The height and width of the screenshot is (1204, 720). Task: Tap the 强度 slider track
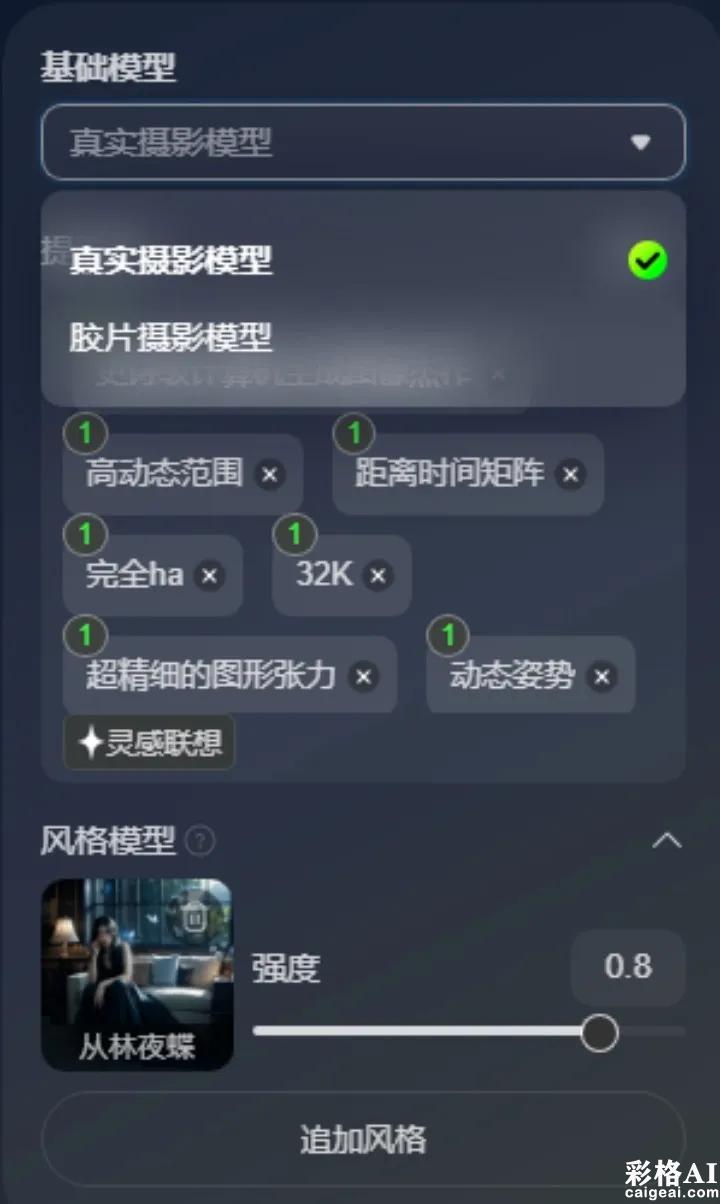[420, 1031]
